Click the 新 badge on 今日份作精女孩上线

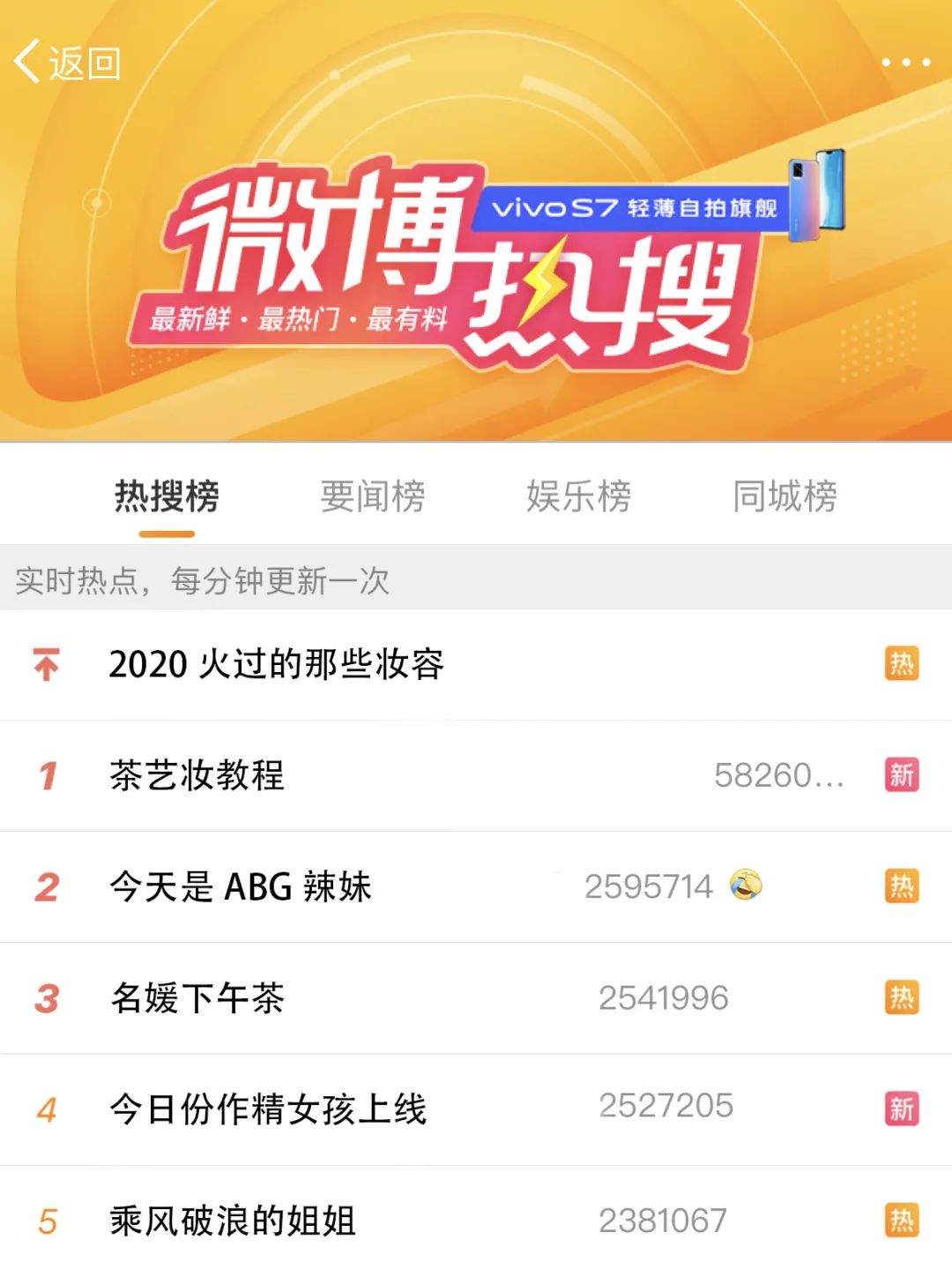pos(900,1109)
